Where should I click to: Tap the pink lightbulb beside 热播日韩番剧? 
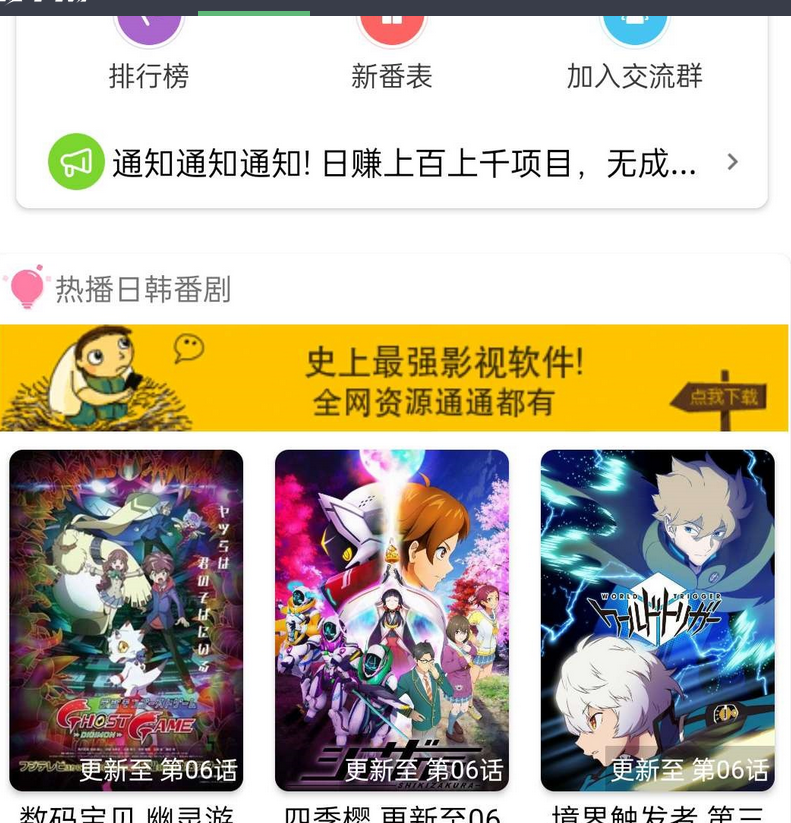27,288
